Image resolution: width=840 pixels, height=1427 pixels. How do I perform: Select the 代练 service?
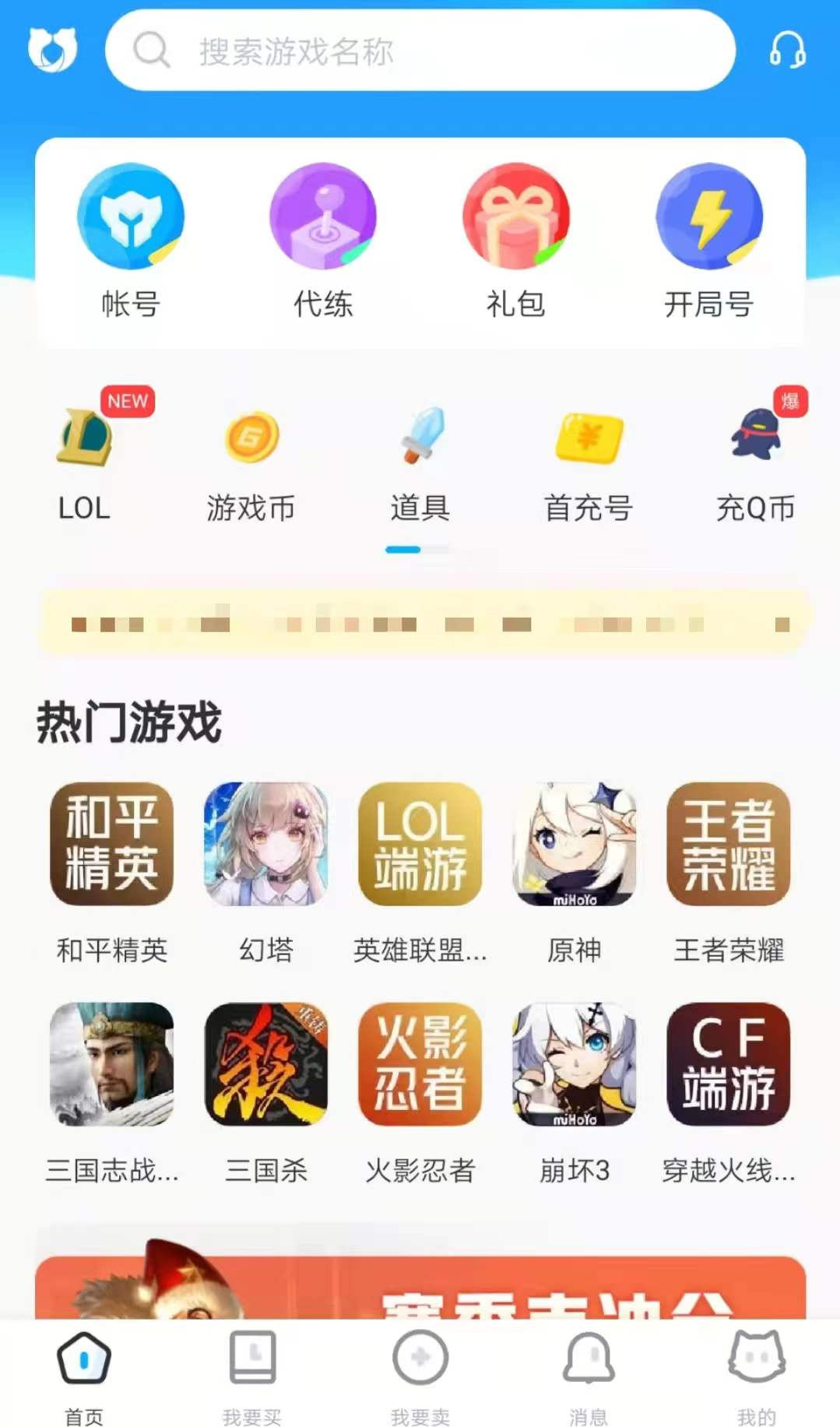click(x=323, y=241)
